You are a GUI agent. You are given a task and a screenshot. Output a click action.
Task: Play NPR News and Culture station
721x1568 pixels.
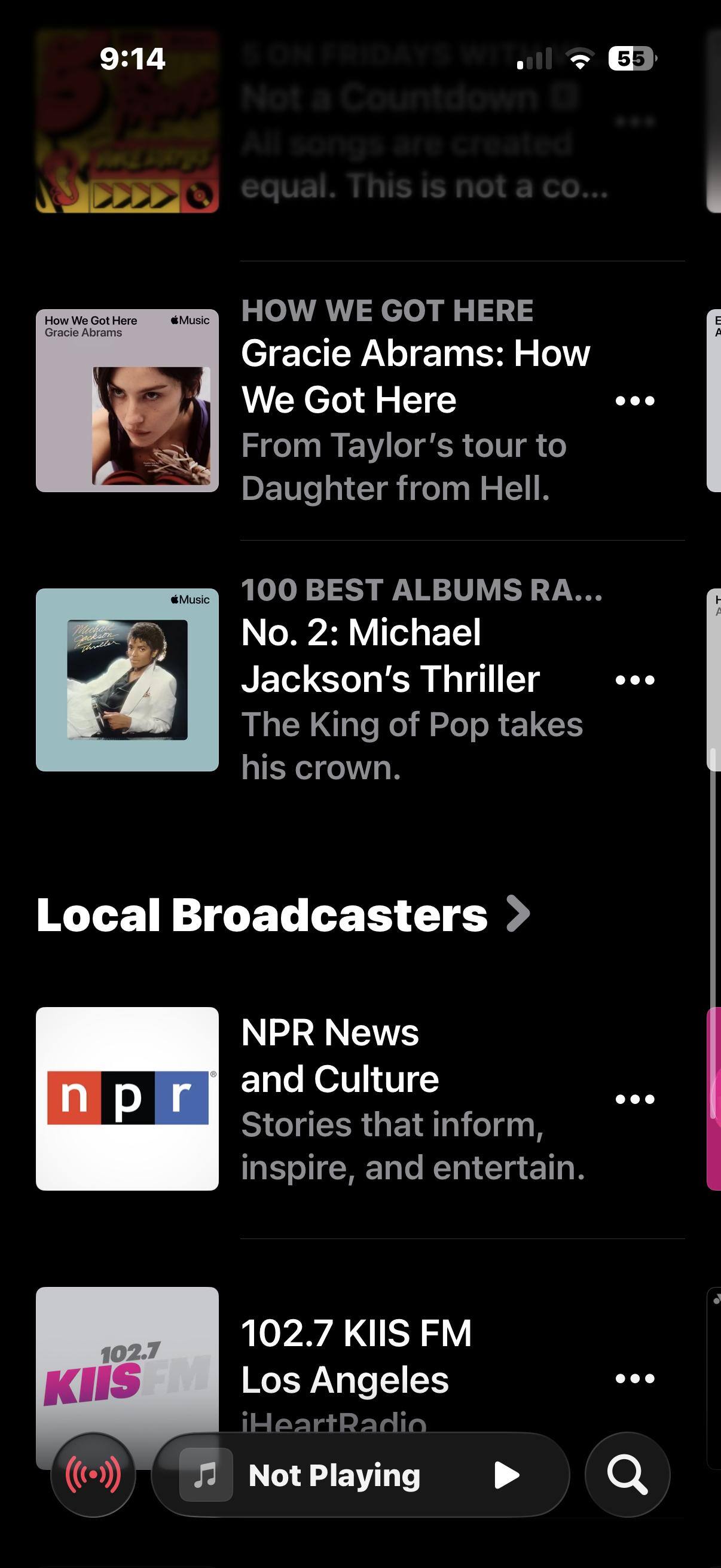click(x=360, y=1099)
